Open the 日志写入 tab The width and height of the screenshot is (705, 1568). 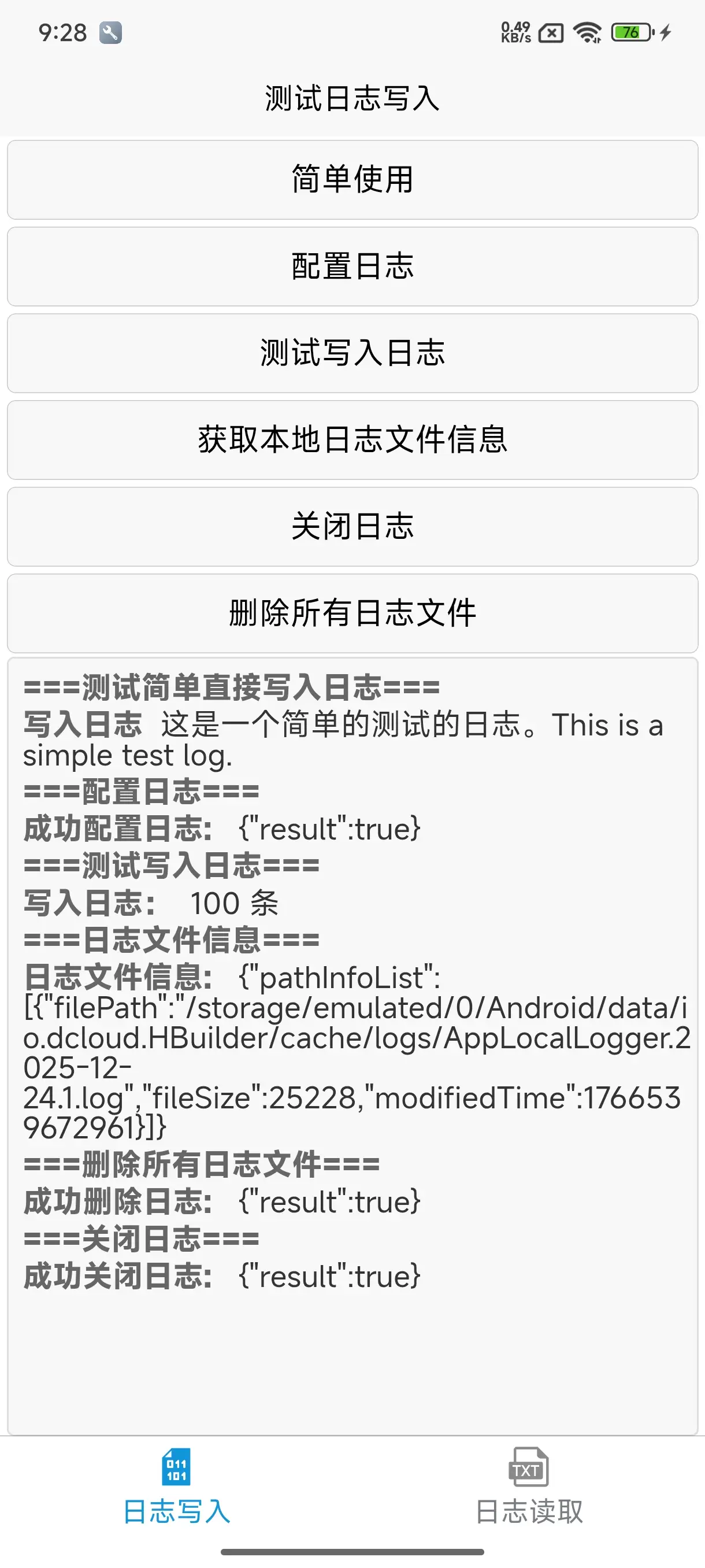176,1487
